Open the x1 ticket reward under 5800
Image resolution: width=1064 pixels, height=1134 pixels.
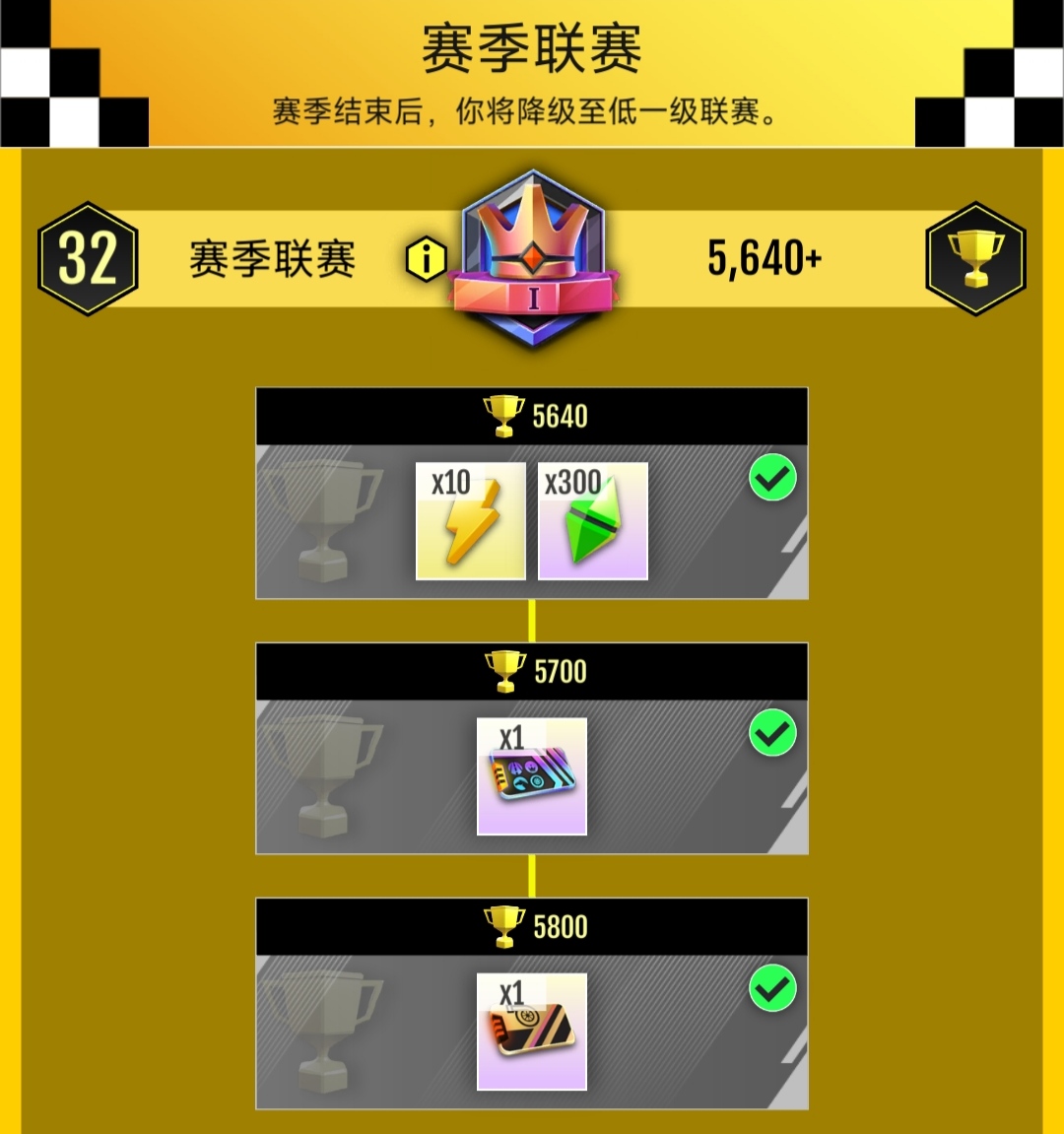click(532, 1032)
